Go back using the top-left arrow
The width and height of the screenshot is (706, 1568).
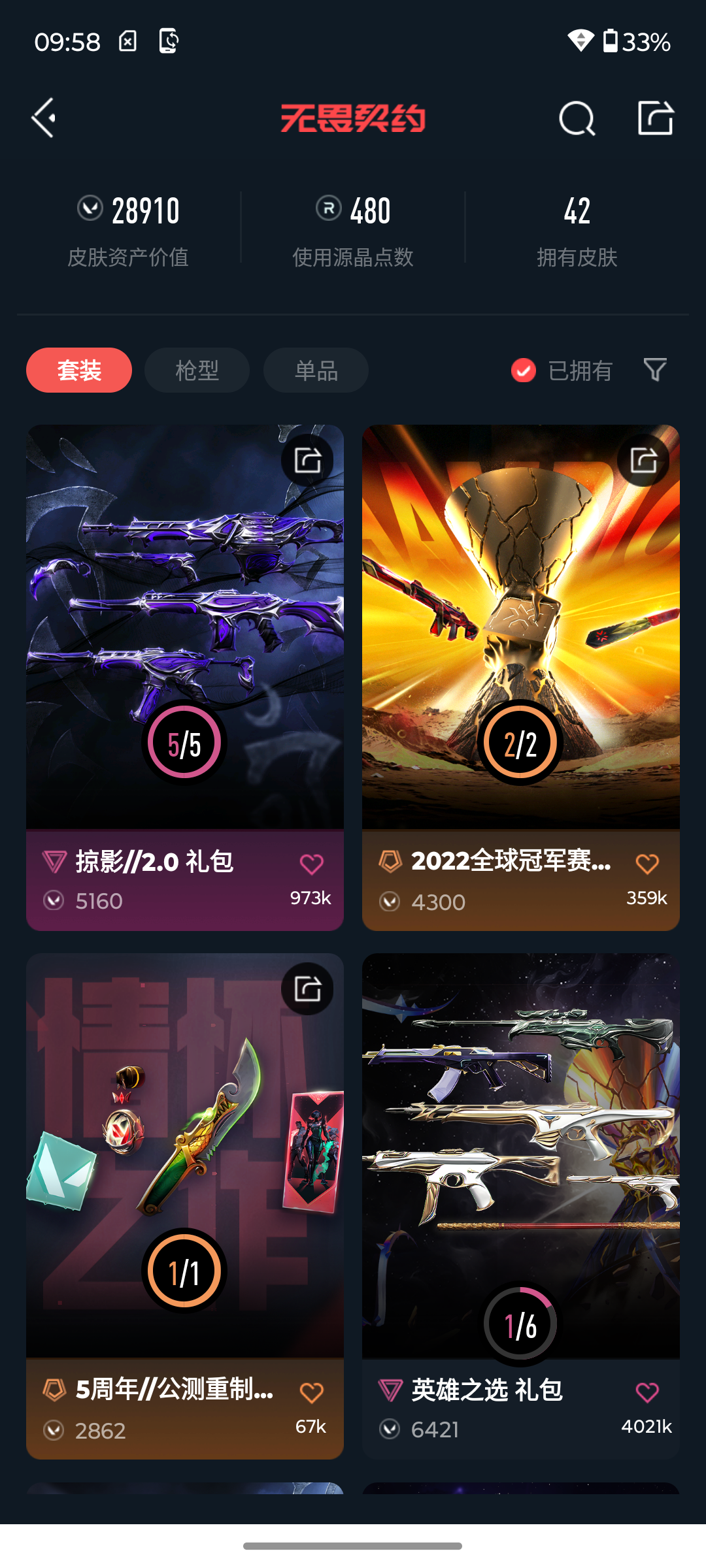(x=44, y=118)
